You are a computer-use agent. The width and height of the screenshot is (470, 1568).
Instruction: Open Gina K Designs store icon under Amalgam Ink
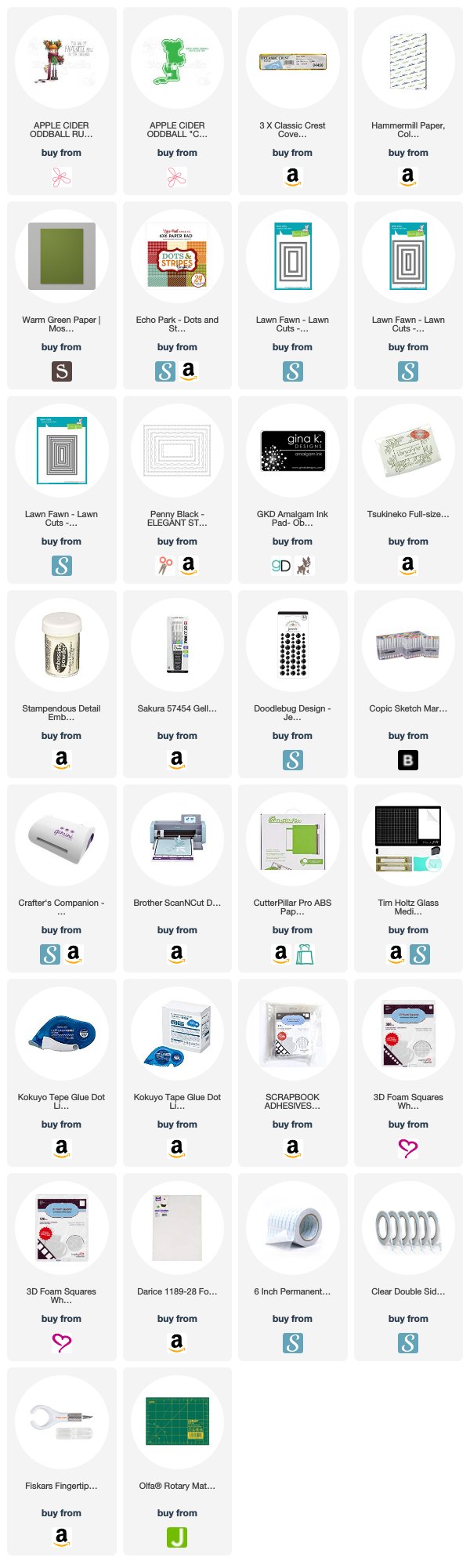(281, 565)
